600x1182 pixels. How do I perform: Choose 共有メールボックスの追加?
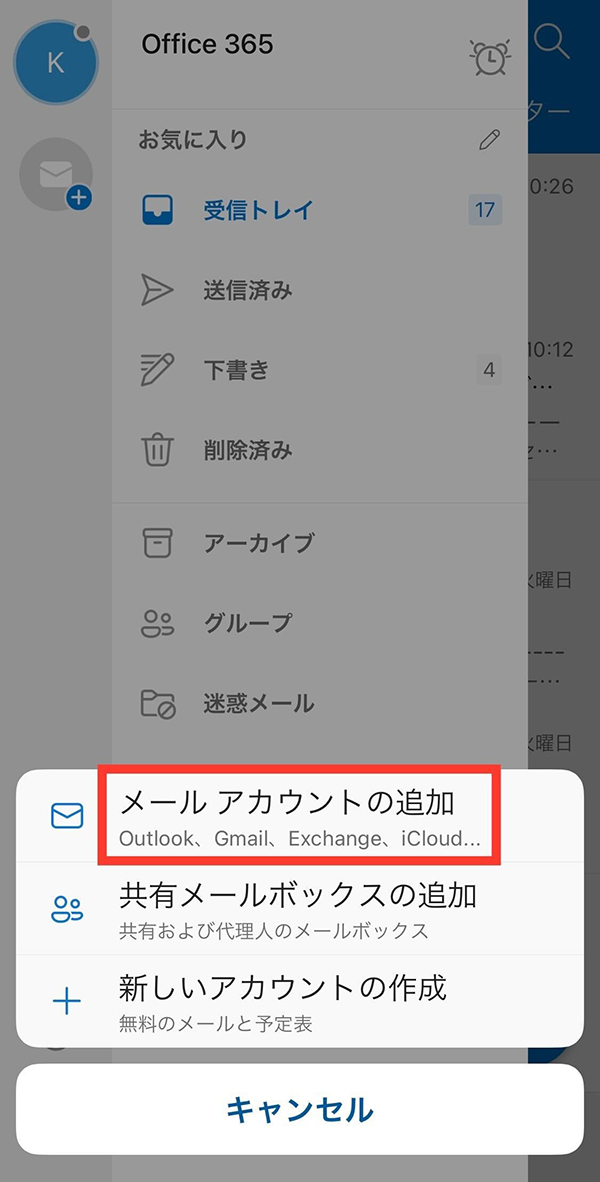(x=299, y=908)
